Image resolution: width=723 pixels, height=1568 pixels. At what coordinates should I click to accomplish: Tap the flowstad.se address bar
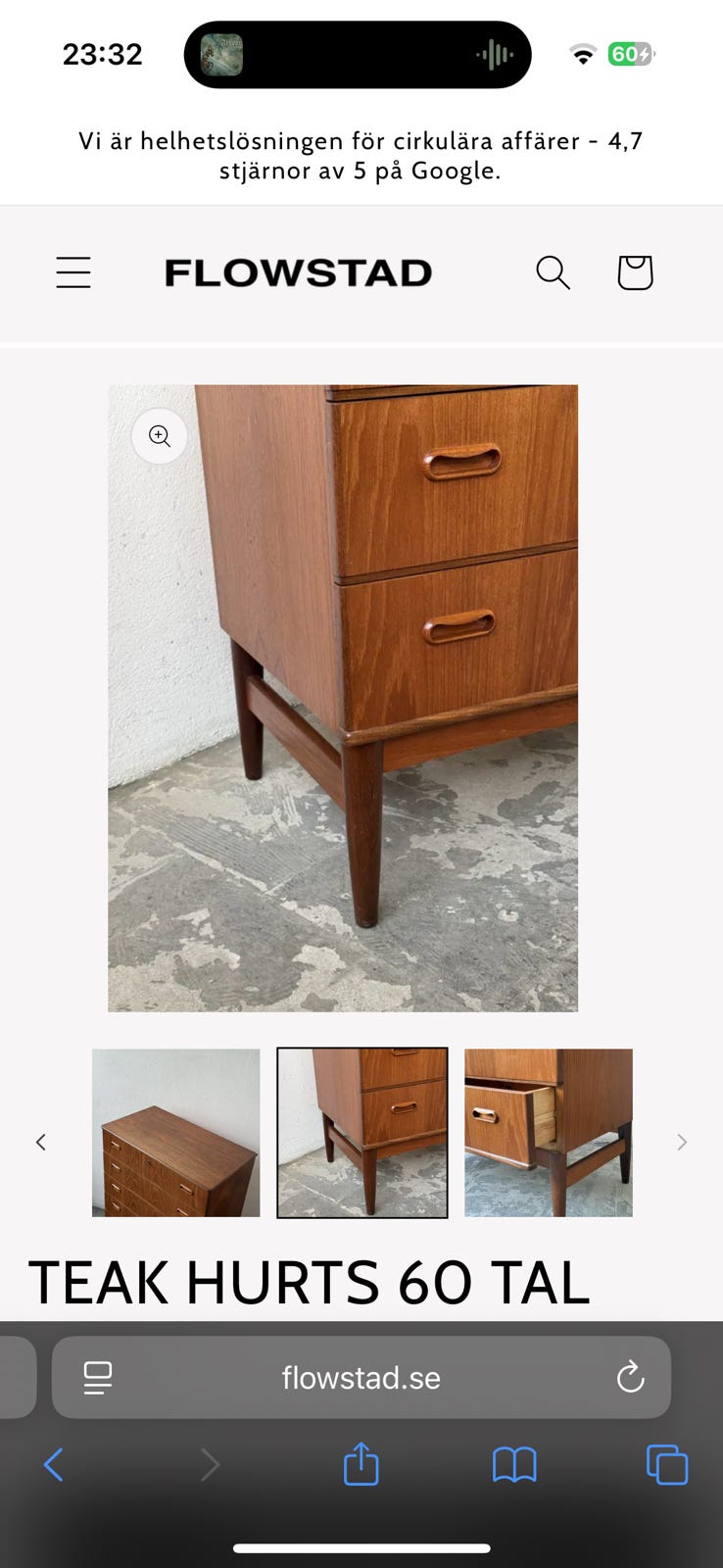click(361, 1377)
